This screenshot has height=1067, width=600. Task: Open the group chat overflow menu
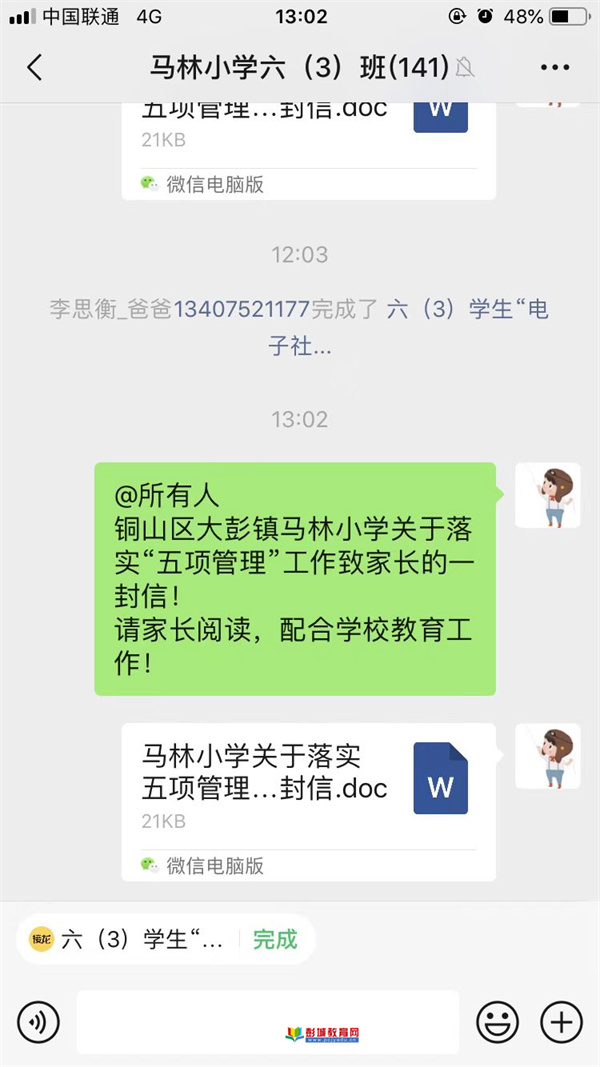tap(554, 68)
